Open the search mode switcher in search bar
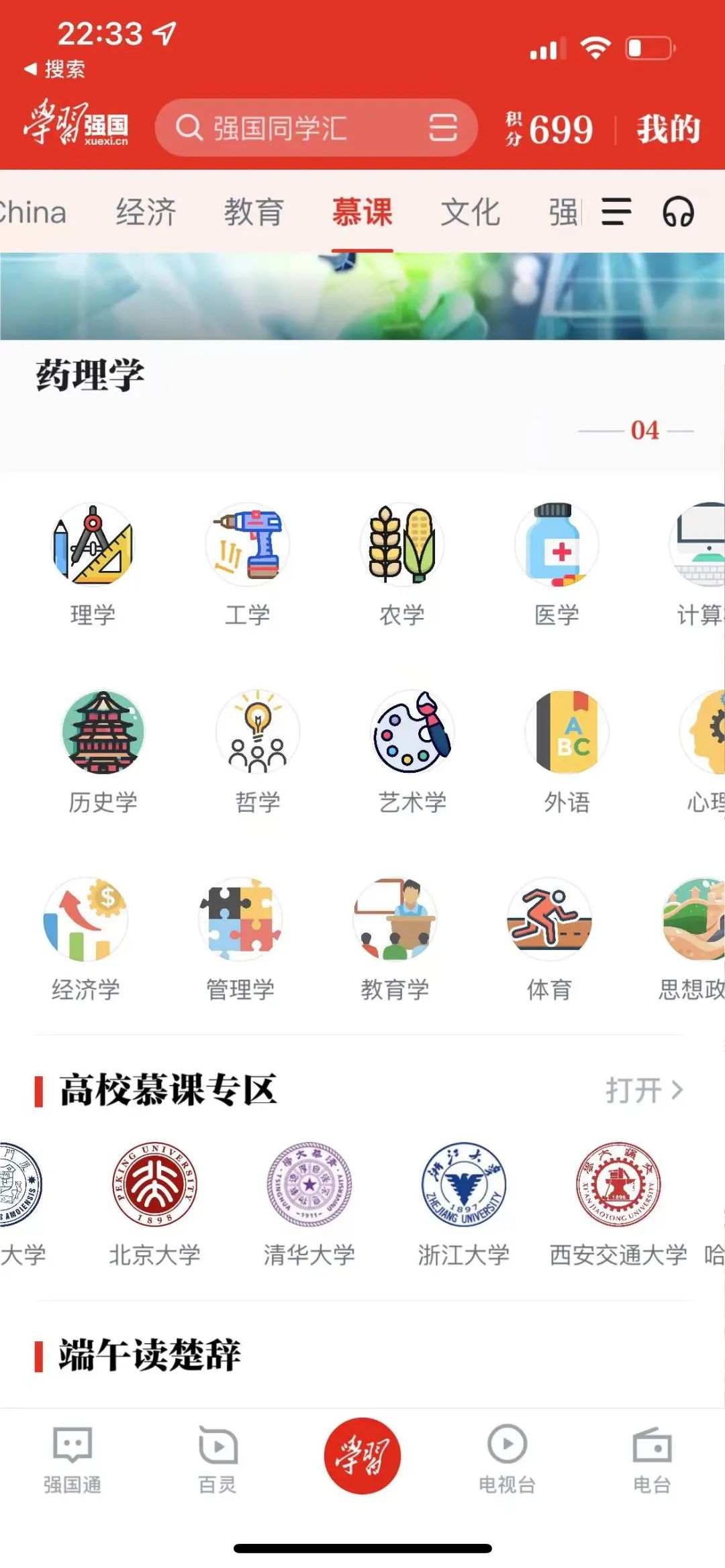This screenshot has width=725, height=1568. coord(442,129)
